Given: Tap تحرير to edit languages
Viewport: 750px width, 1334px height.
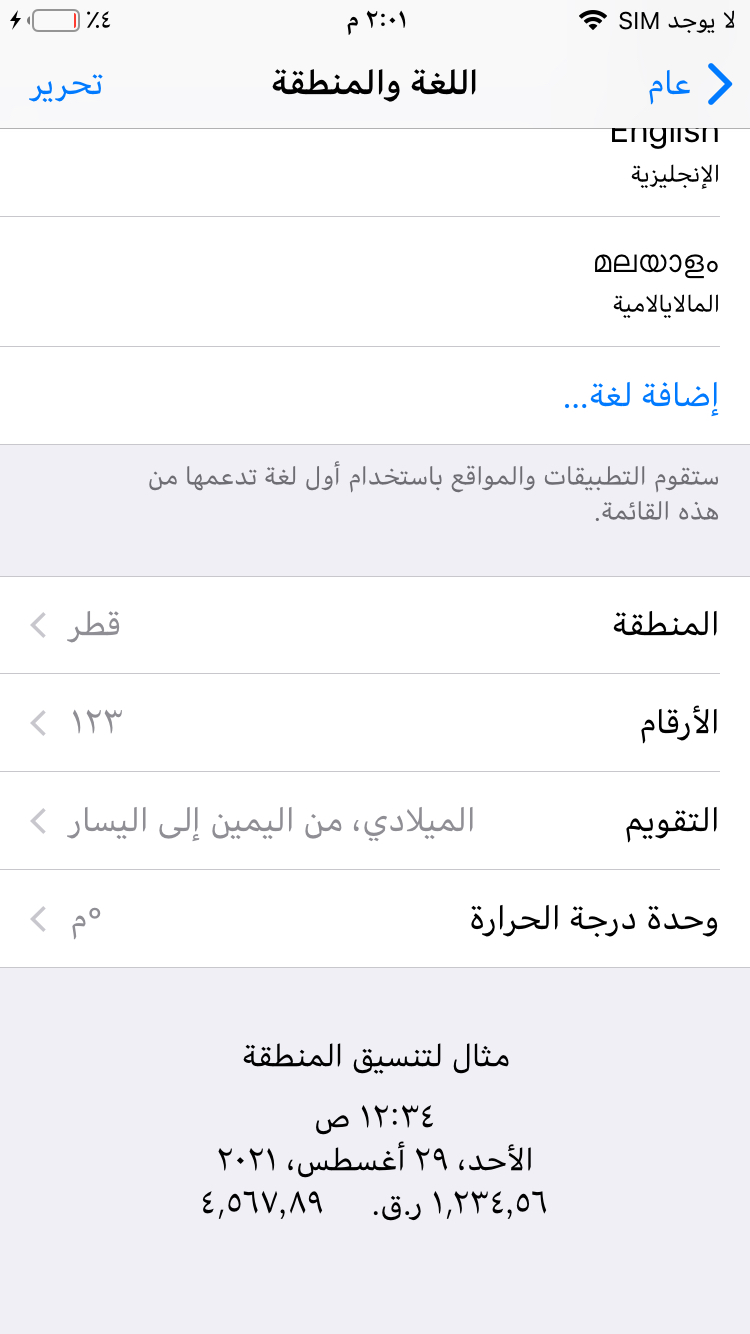Looking at the screenshot, I should [66, 85].
